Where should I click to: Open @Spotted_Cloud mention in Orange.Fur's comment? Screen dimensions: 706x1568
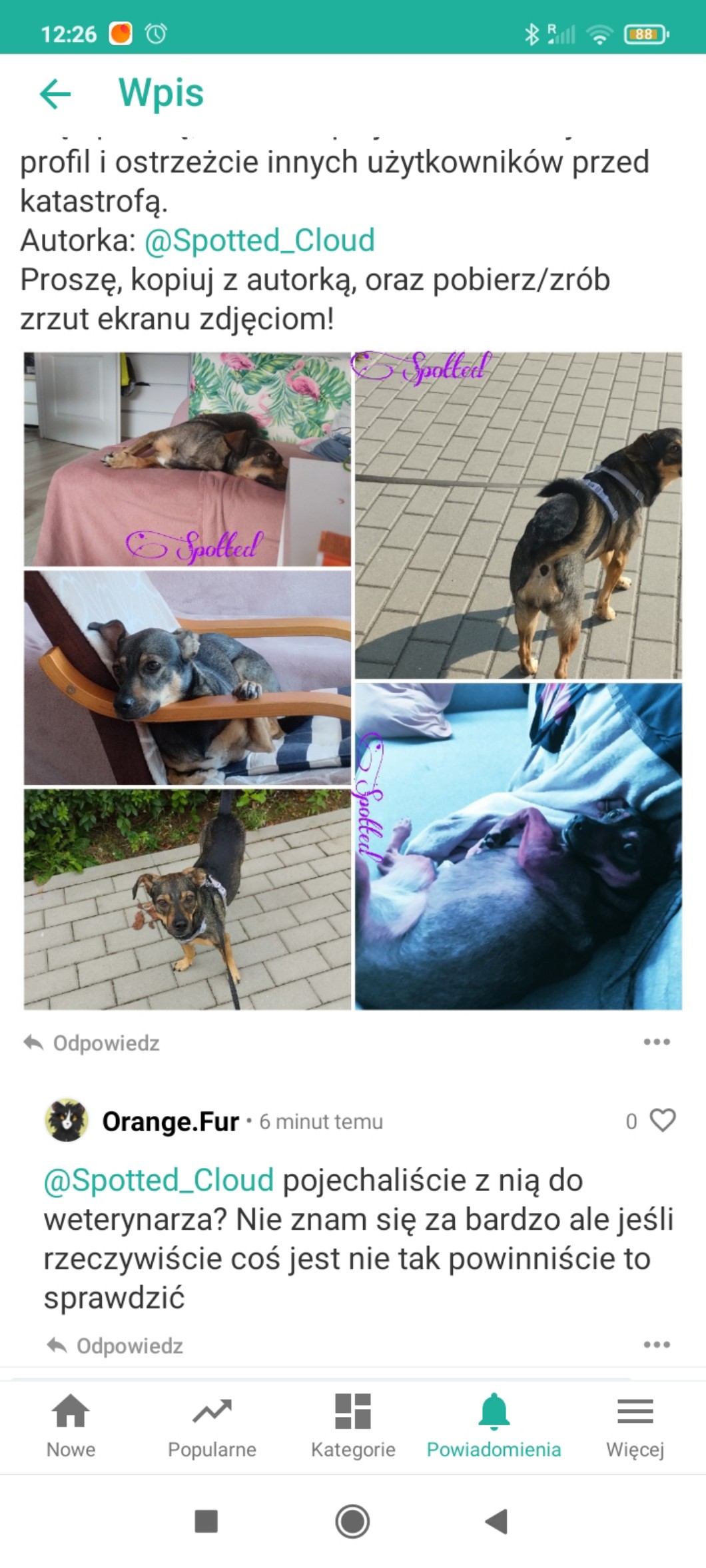tap(159, 1180)
